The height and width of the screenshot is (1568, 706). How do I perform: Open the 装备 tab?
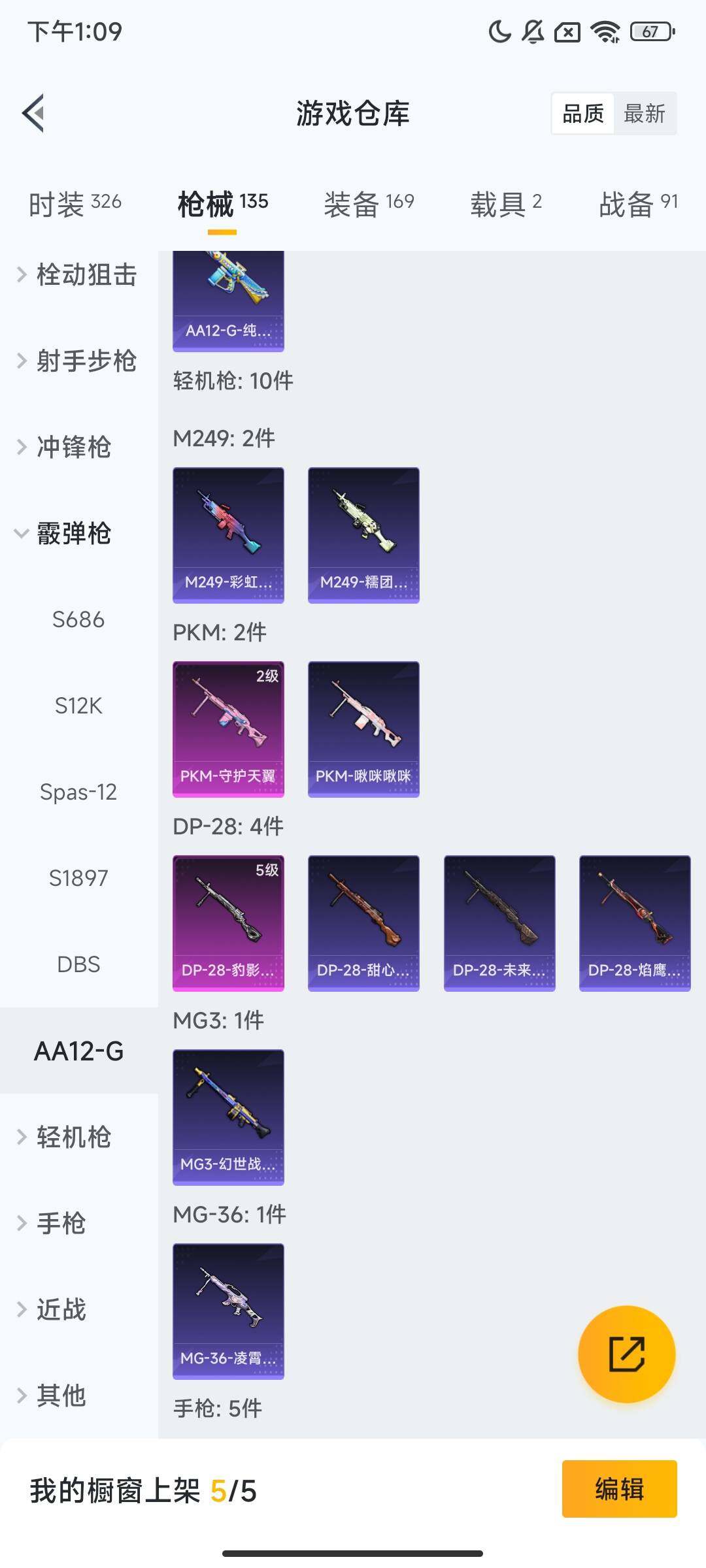pos(369,204)
